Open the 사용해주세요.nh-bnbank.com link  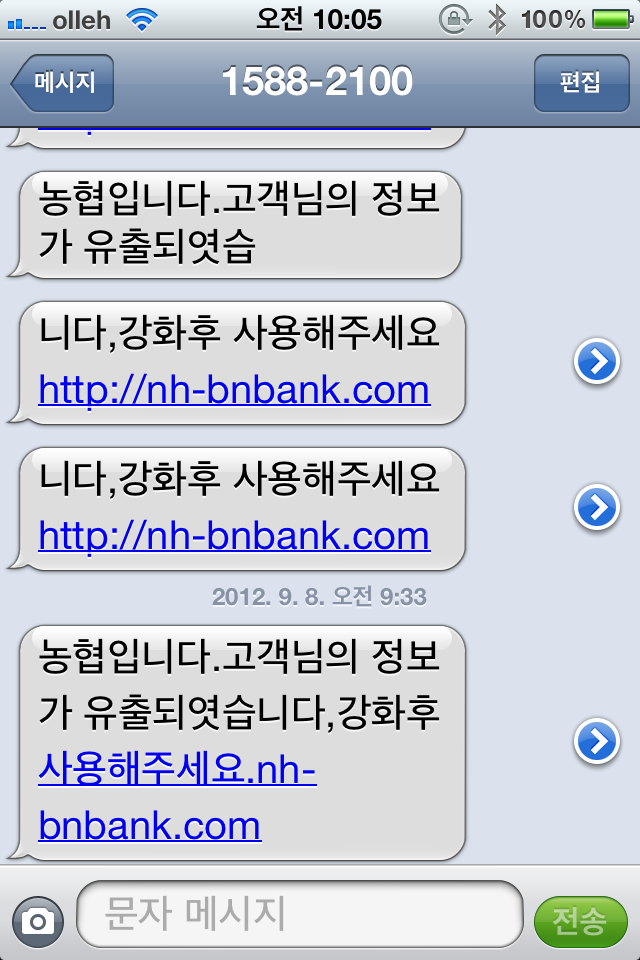pos(177,774)
